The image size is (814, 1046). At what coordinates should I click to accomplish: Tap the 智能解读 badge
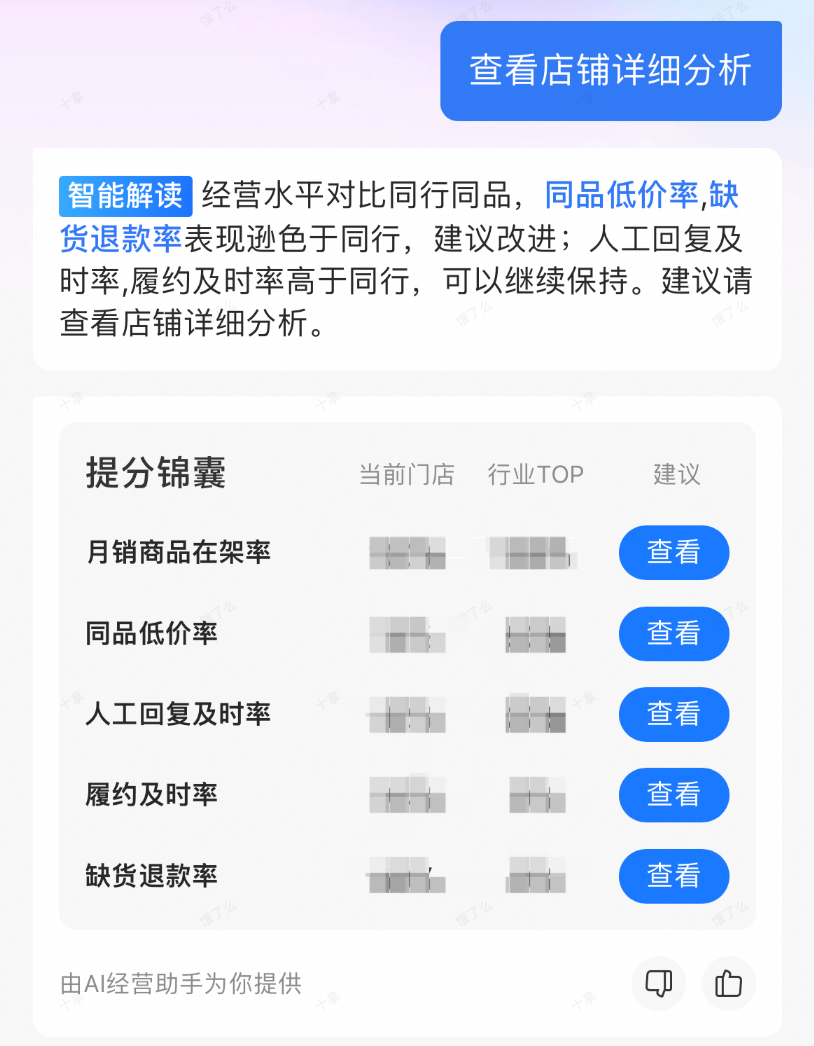(128, 196)
